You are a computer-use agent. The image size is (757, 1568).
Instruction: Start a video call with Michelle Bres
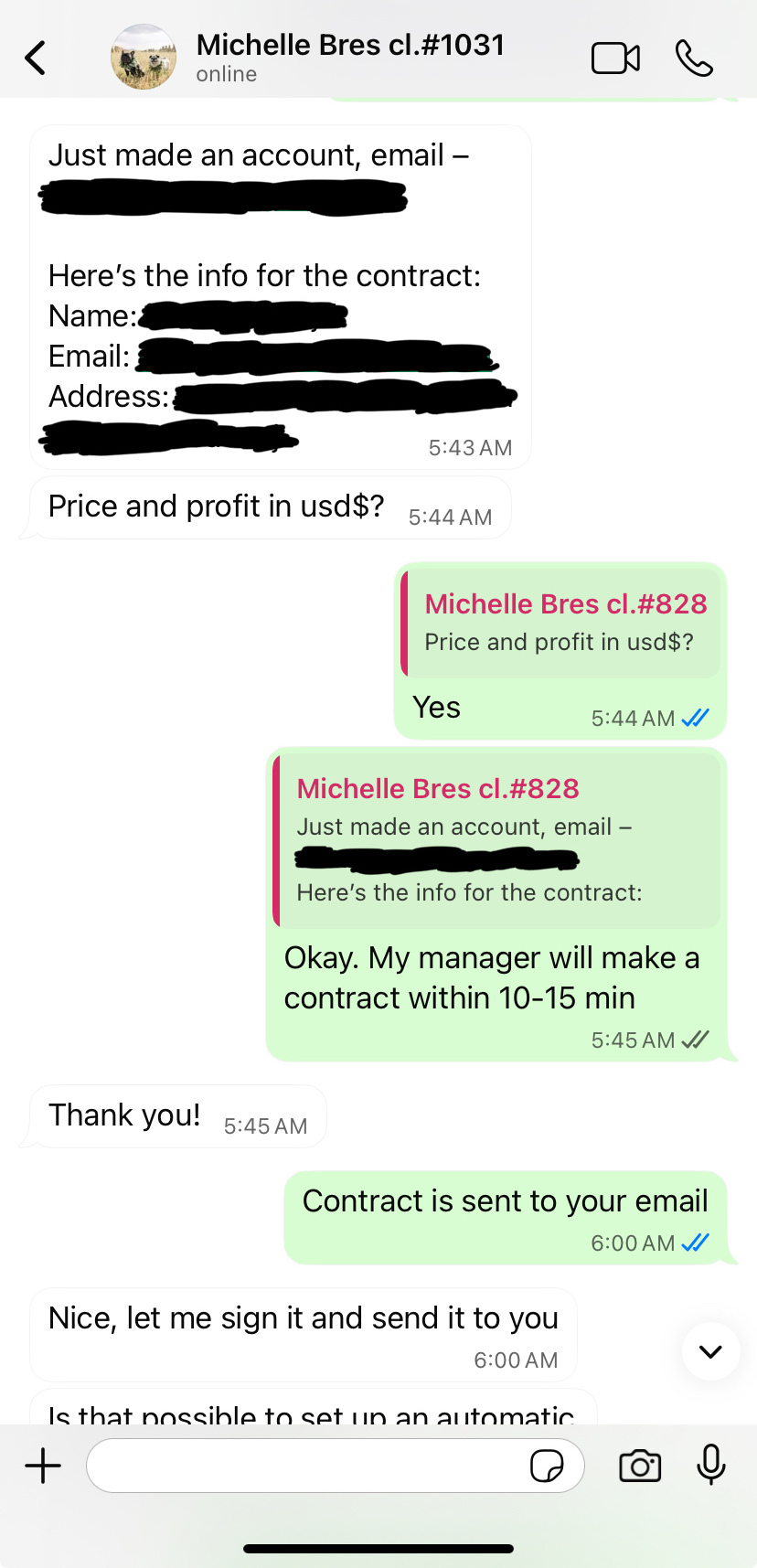click(x=615, y=59)
